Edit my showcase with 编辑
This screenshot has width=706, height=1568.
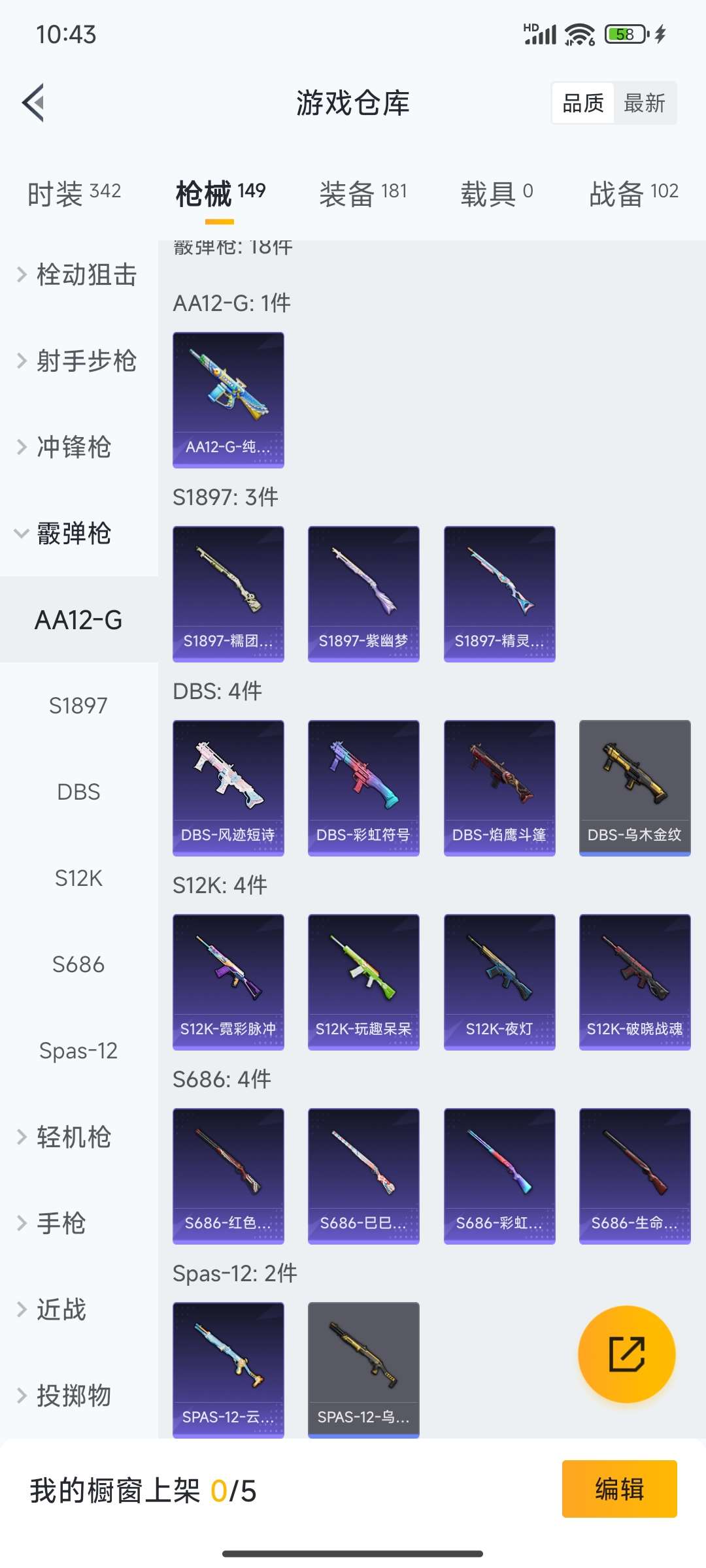[619, 1489]
